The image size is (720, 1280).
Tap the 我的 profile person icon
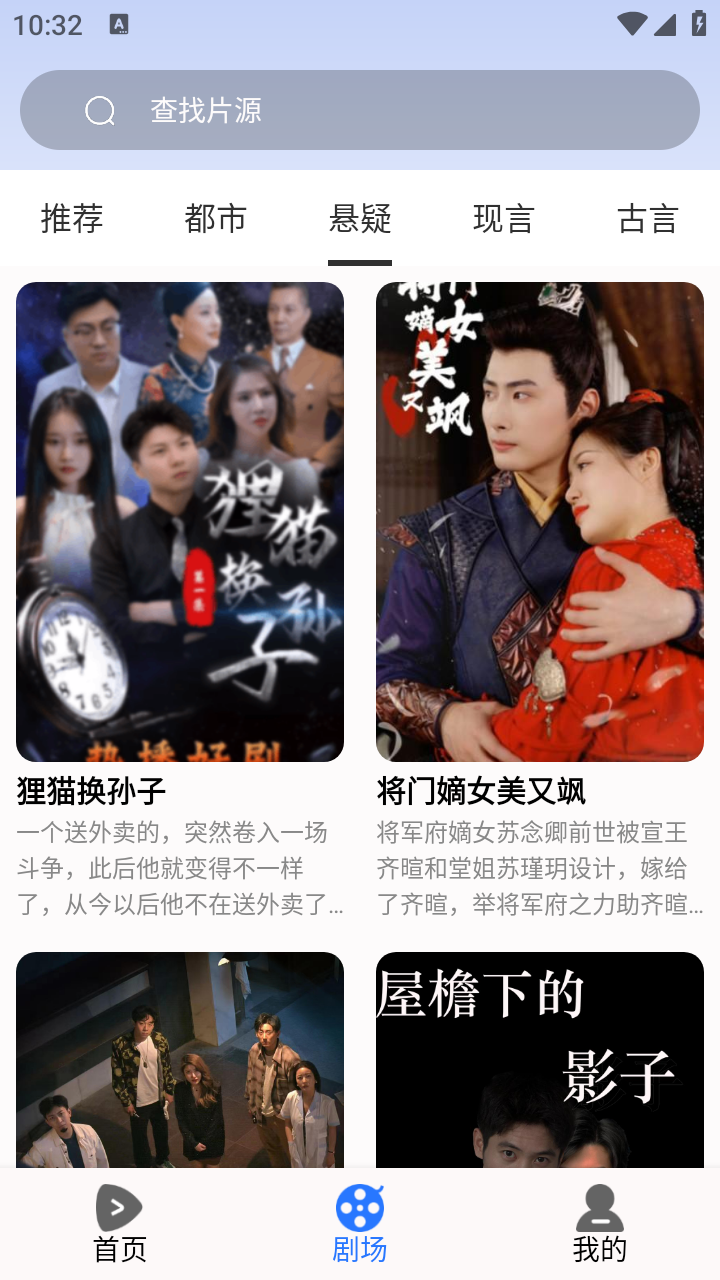click(x=599, y=1206)
